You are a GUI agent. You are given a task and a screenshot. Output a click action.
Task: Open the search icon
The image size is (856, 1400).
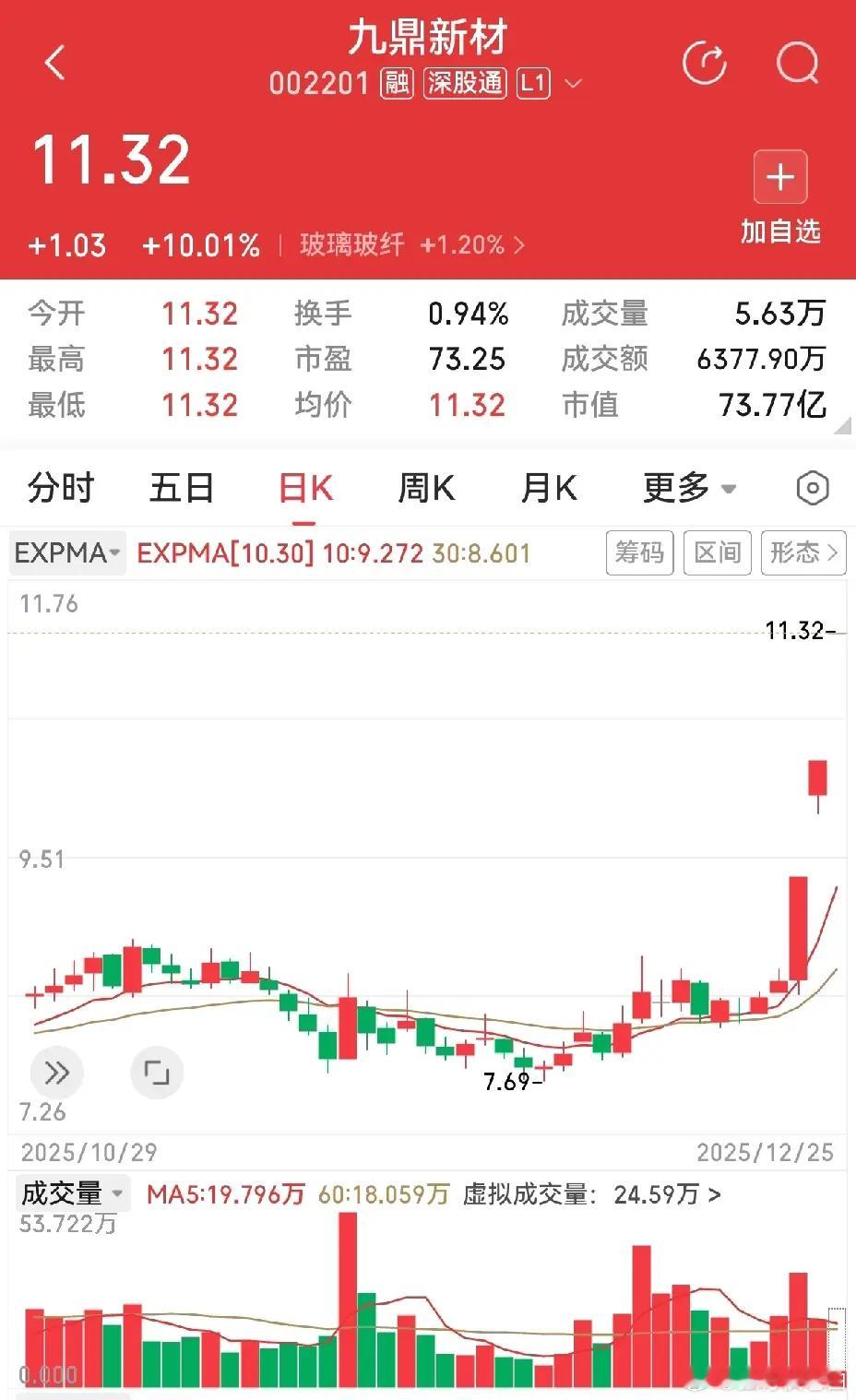click(798, 63)
